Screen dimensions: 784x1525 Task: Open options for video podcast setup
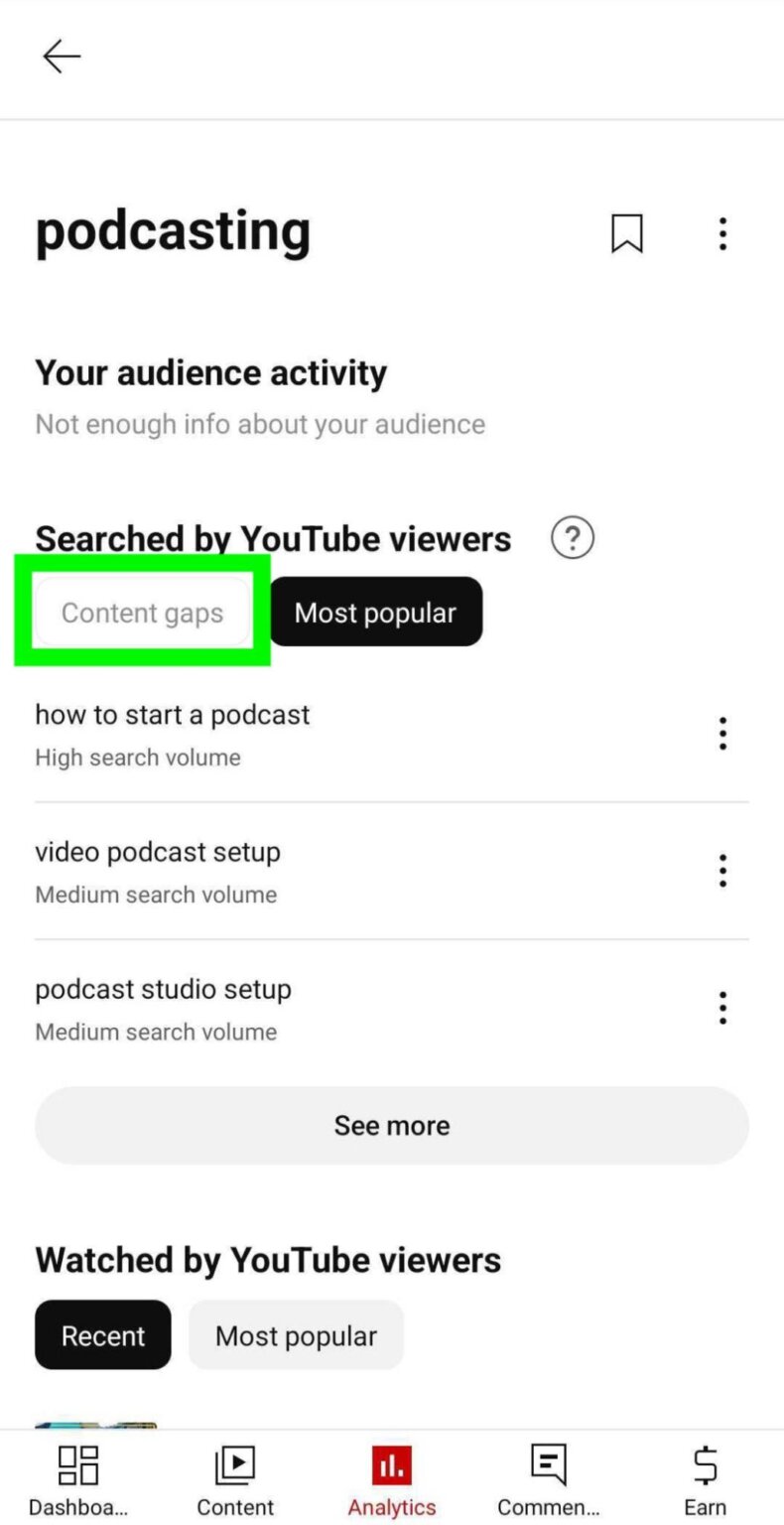722,870
